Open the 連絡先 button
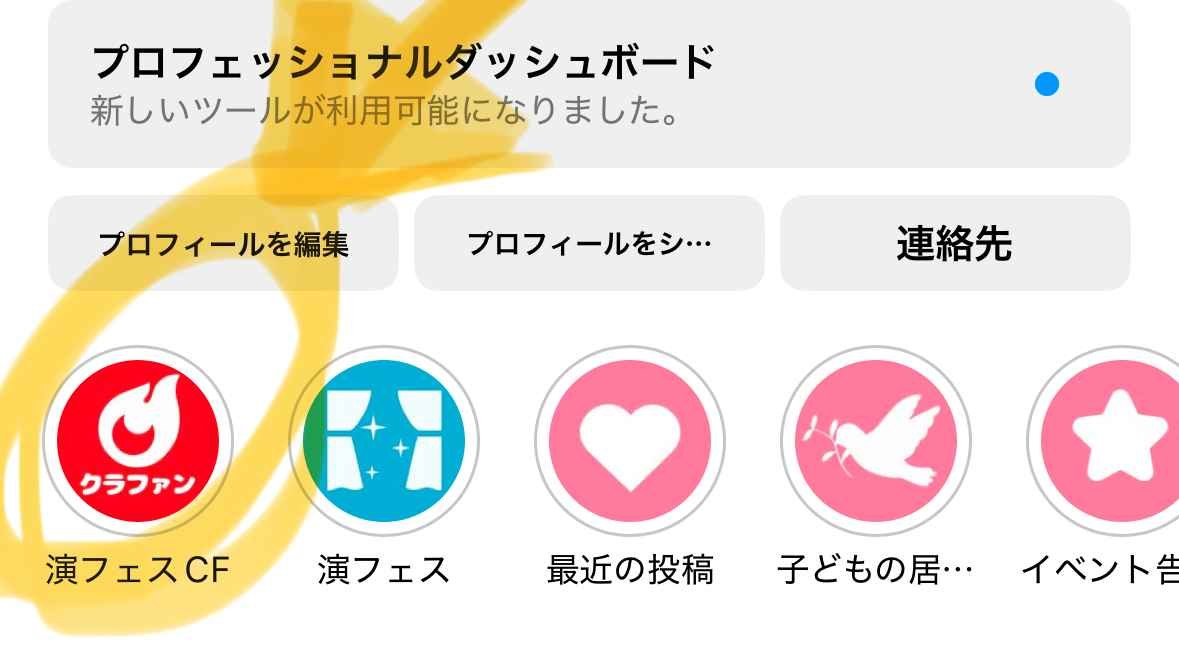The image size is (1179, 663). [x=954, y=243]
